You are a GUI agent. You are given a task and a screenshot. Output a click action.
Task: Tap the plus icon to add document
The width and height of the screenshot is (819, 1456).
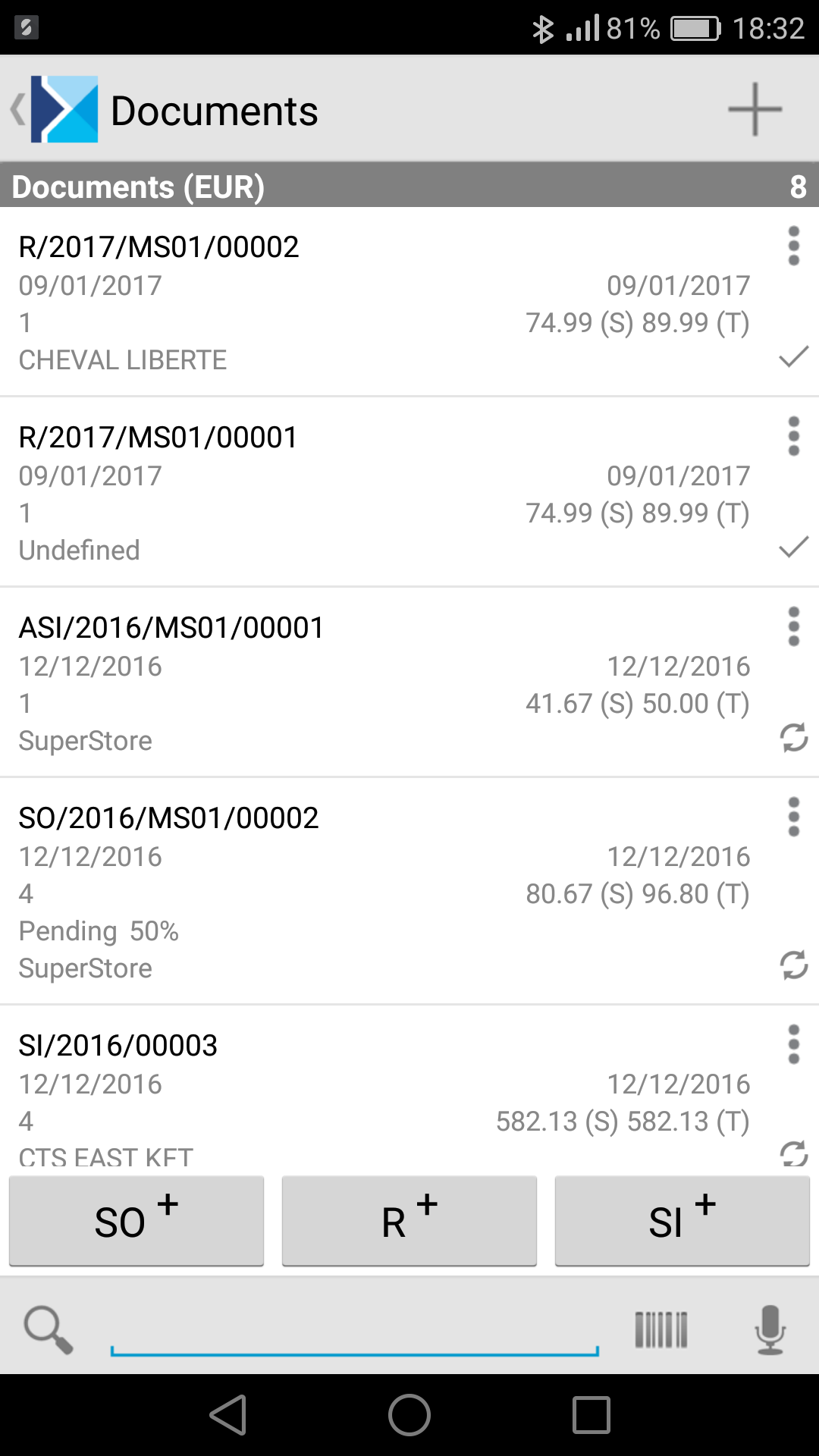[x=755, y=109]
